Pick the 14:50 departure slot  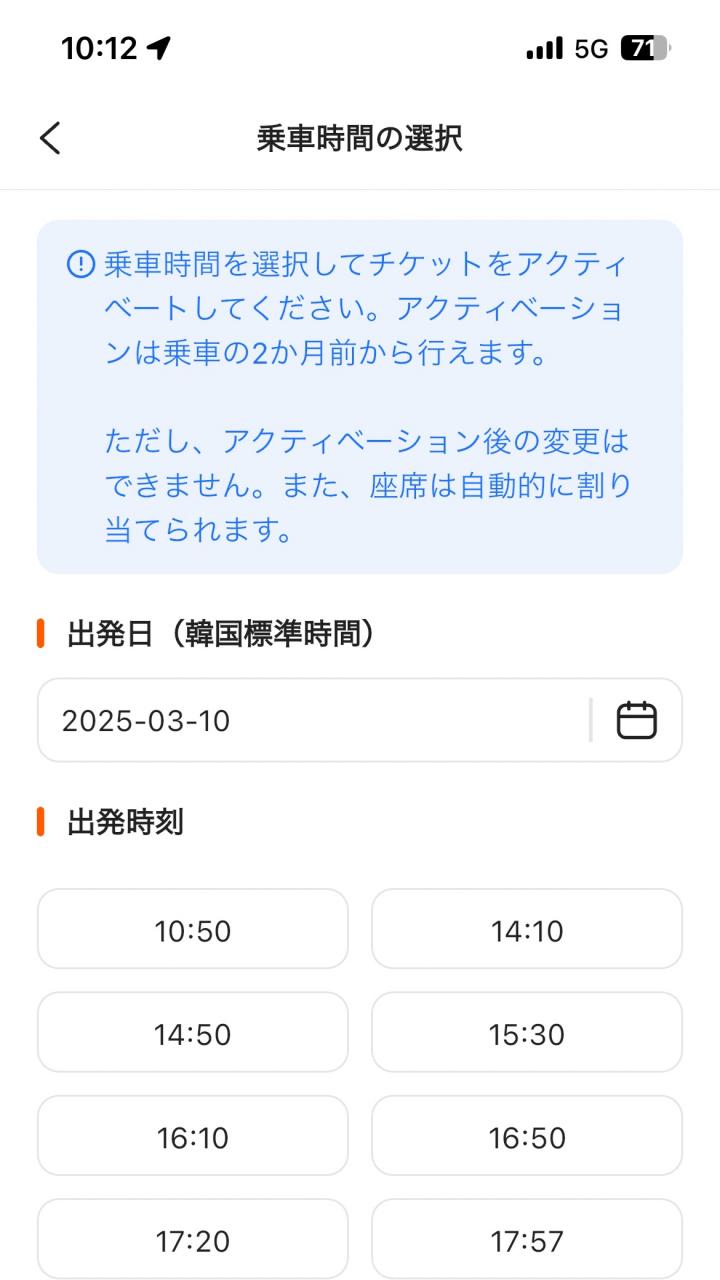tap(193, 1033)
